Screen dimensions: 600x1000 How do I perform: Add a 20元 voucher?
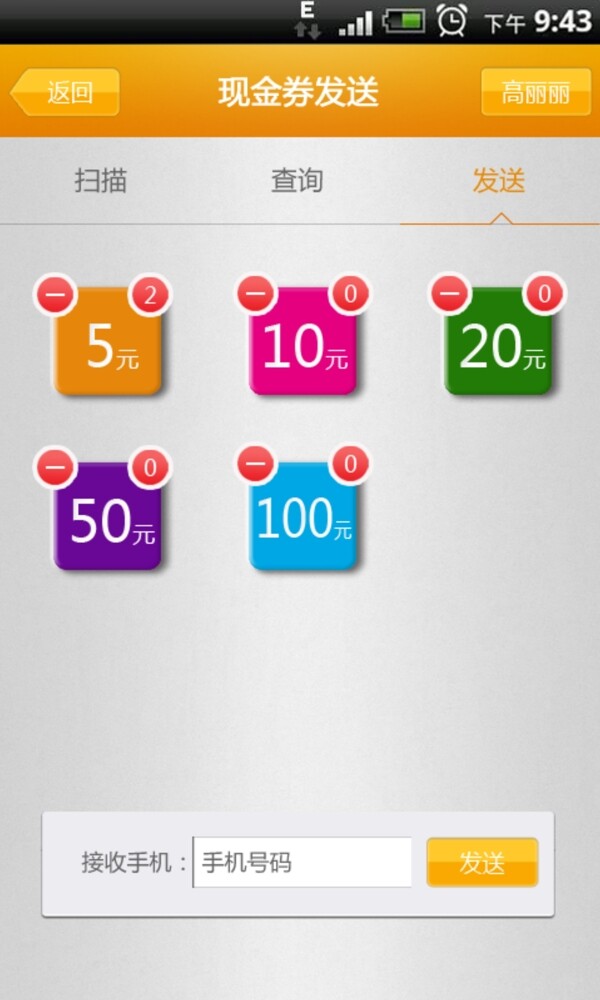point(498,346)
